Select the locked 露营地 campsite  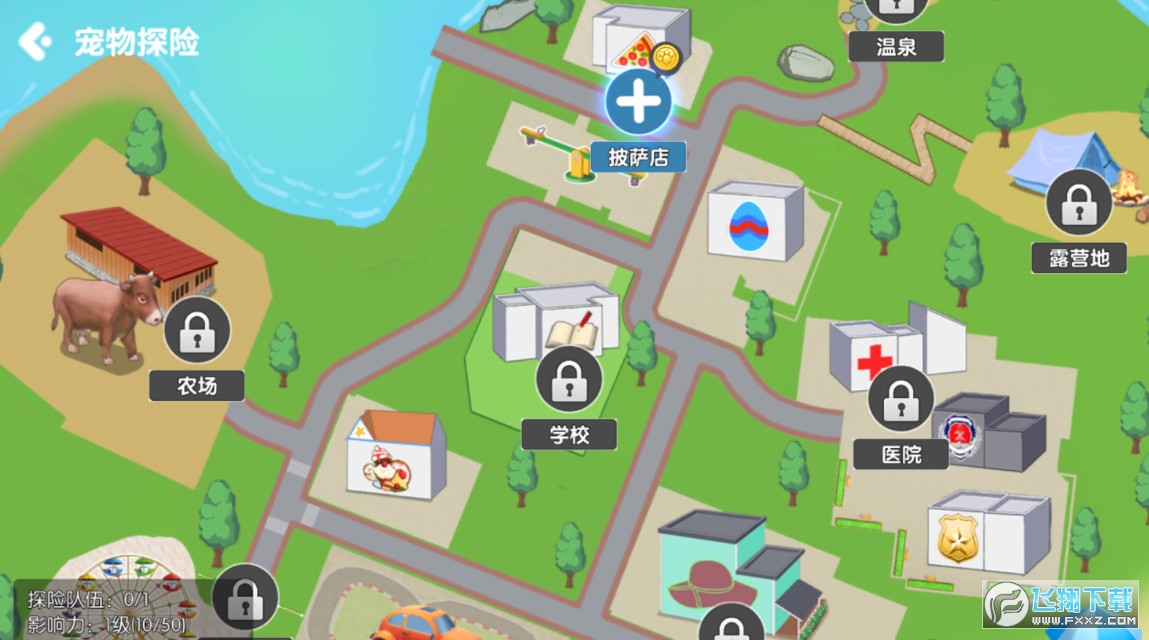[x=1078, y=204]
